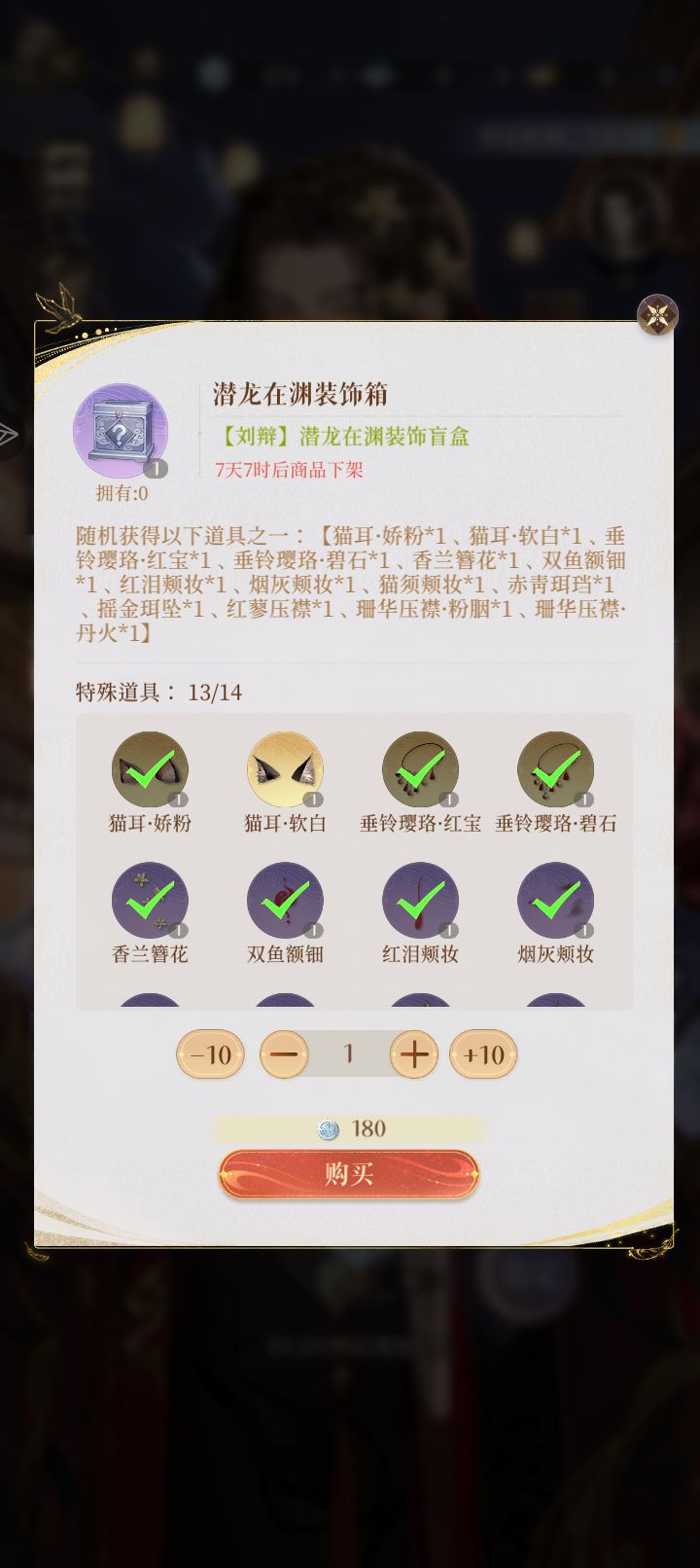Increase quantity by one with plus
The height and width of the screenshot is (1568, 700).
click(414, 1054)
